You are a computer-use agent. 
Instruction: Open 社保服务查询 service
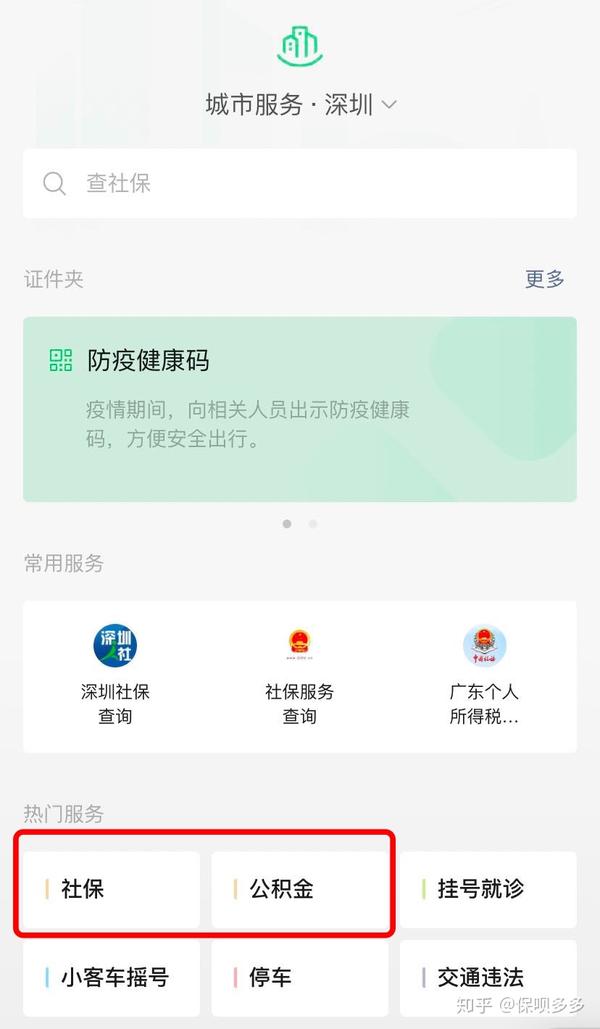(x=299, y=675)
